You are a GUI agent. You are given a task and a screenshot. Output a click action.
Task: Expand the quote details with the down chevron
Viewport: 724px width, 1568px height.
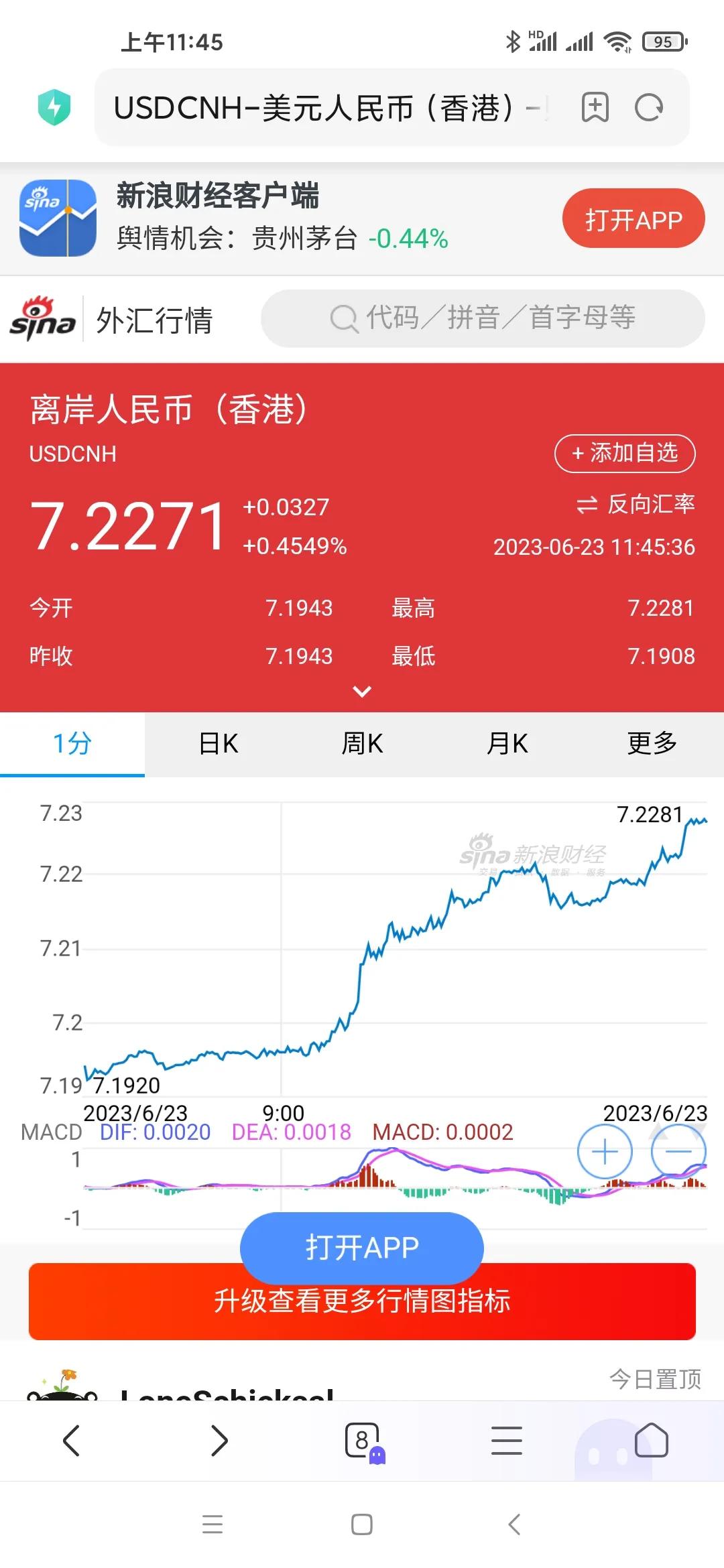(x=362, y=690)
